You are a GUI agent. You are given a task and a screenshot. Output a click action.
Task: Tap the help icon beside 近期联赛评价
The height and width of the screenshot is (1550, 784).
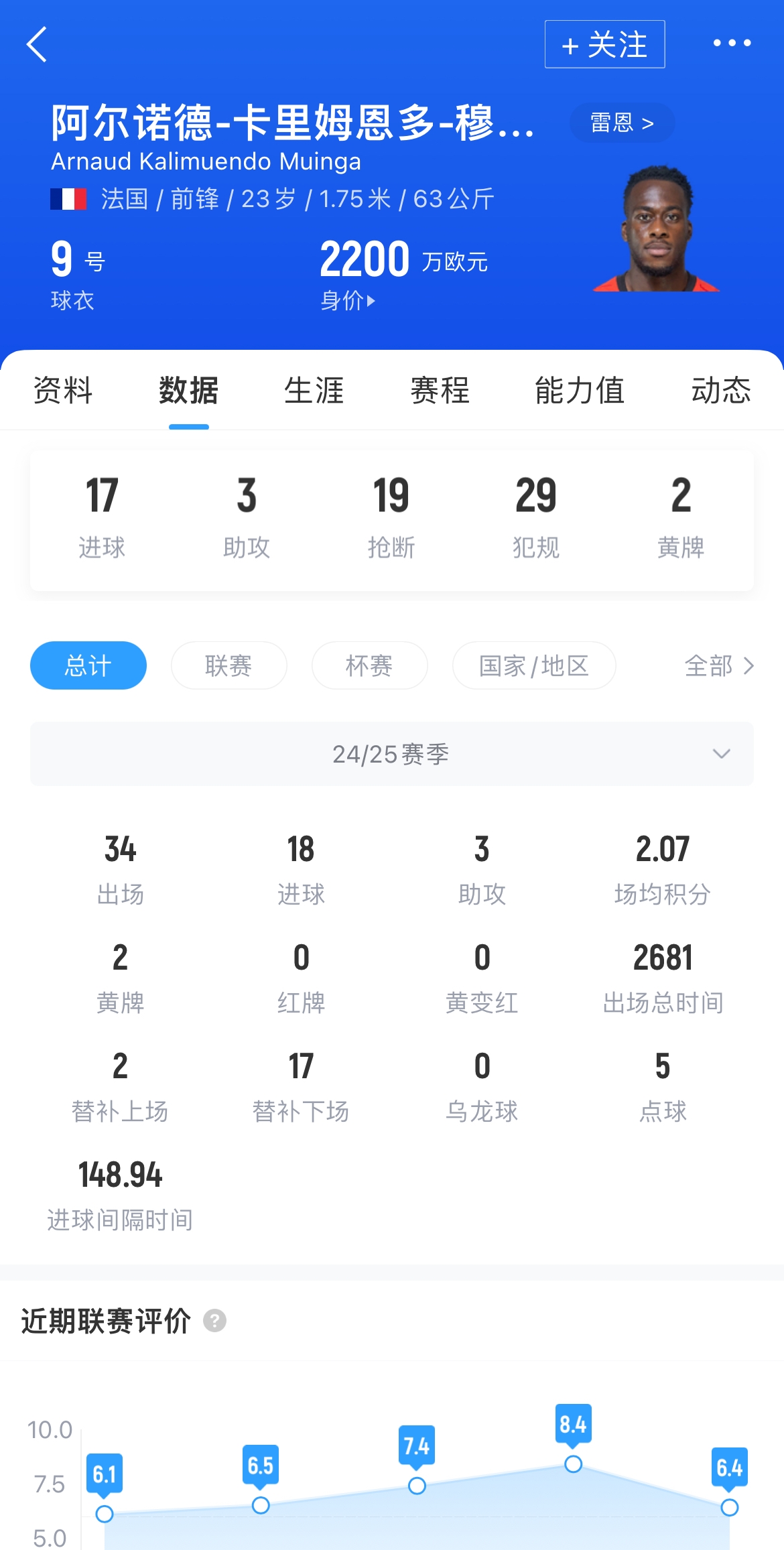214,1321
